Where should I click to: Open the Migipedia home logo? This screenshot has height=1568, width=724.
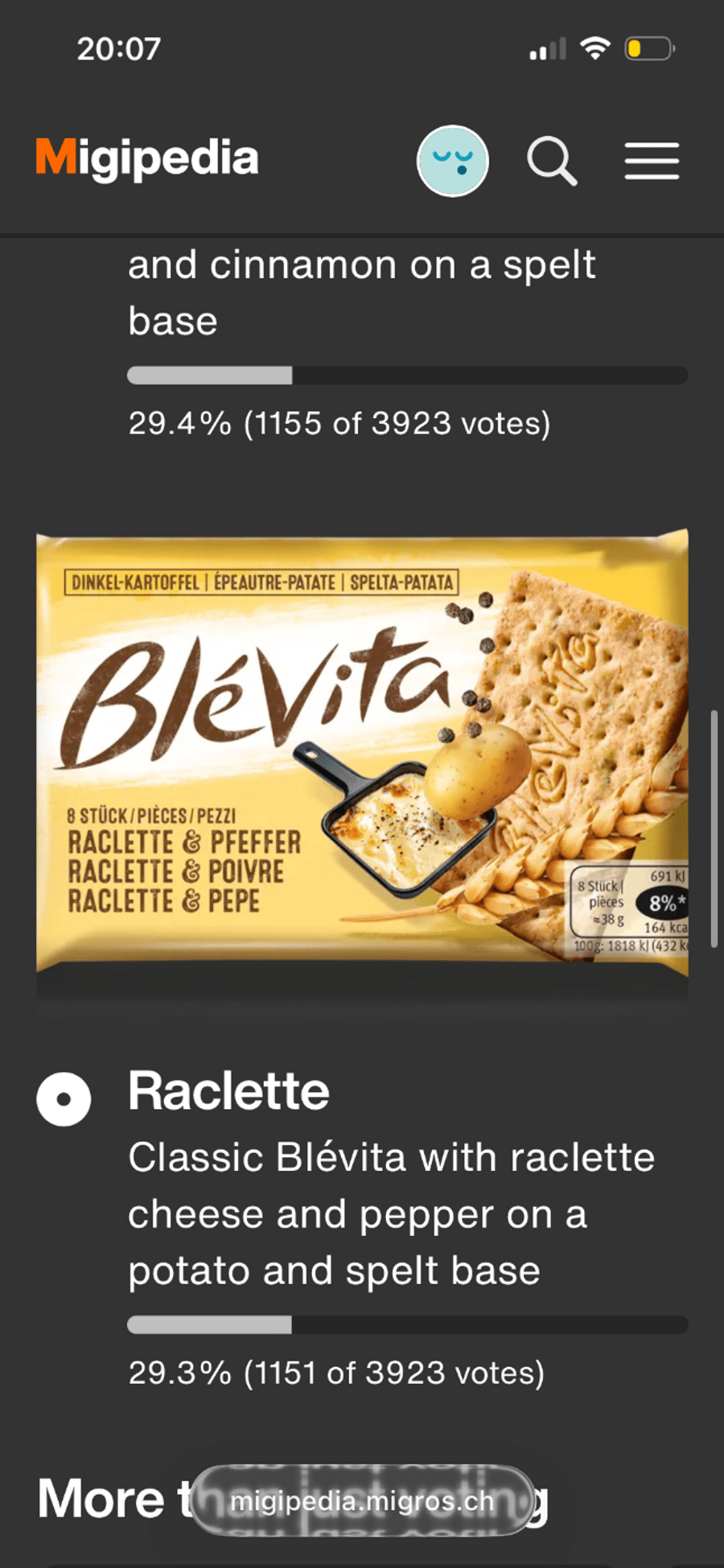[x=147, y=158]
